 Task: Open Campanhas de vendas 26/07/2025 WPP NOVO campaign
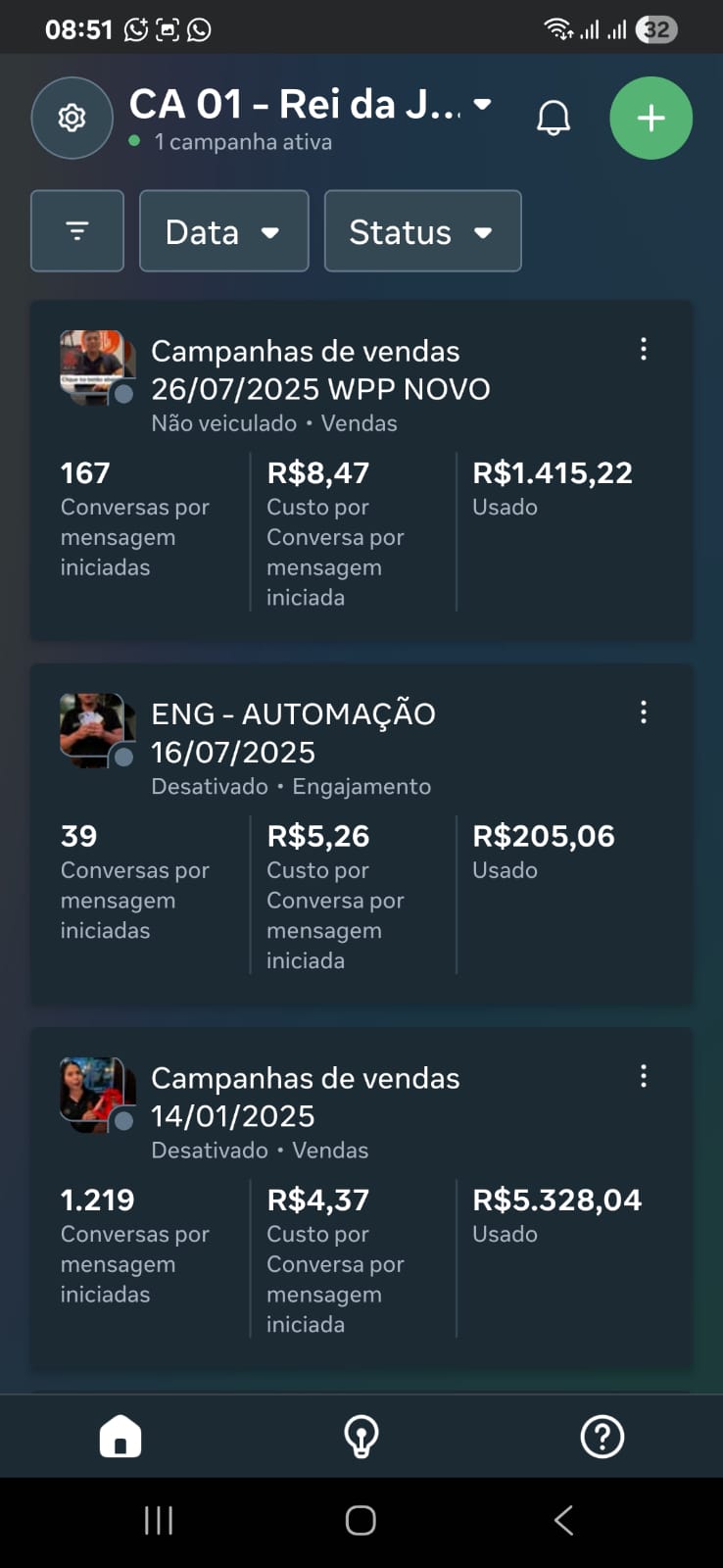coord(320,370)
